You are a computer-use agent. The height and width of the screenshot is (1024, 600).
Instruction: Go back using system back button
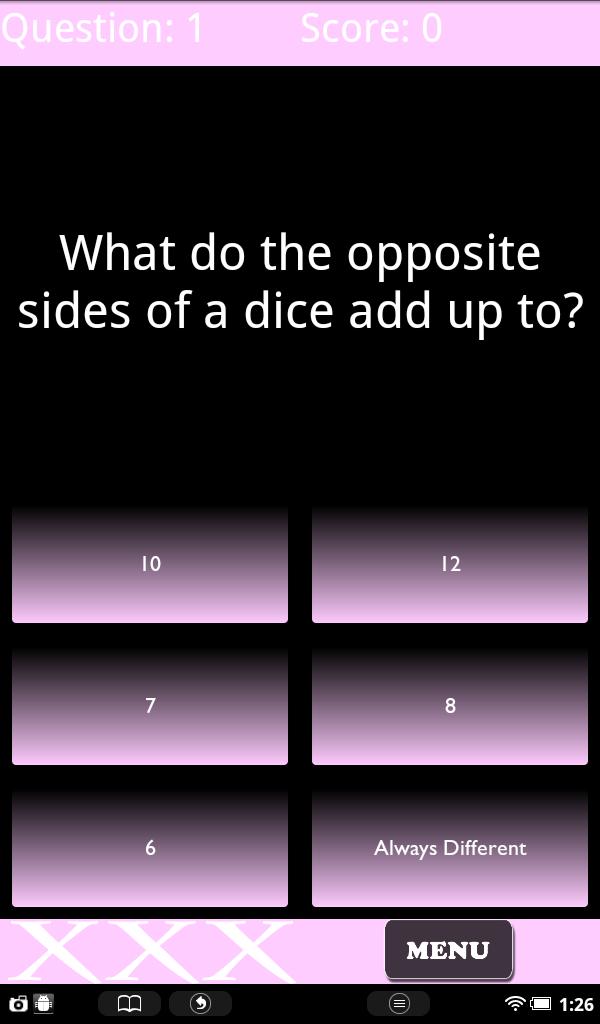(200, 1003)
